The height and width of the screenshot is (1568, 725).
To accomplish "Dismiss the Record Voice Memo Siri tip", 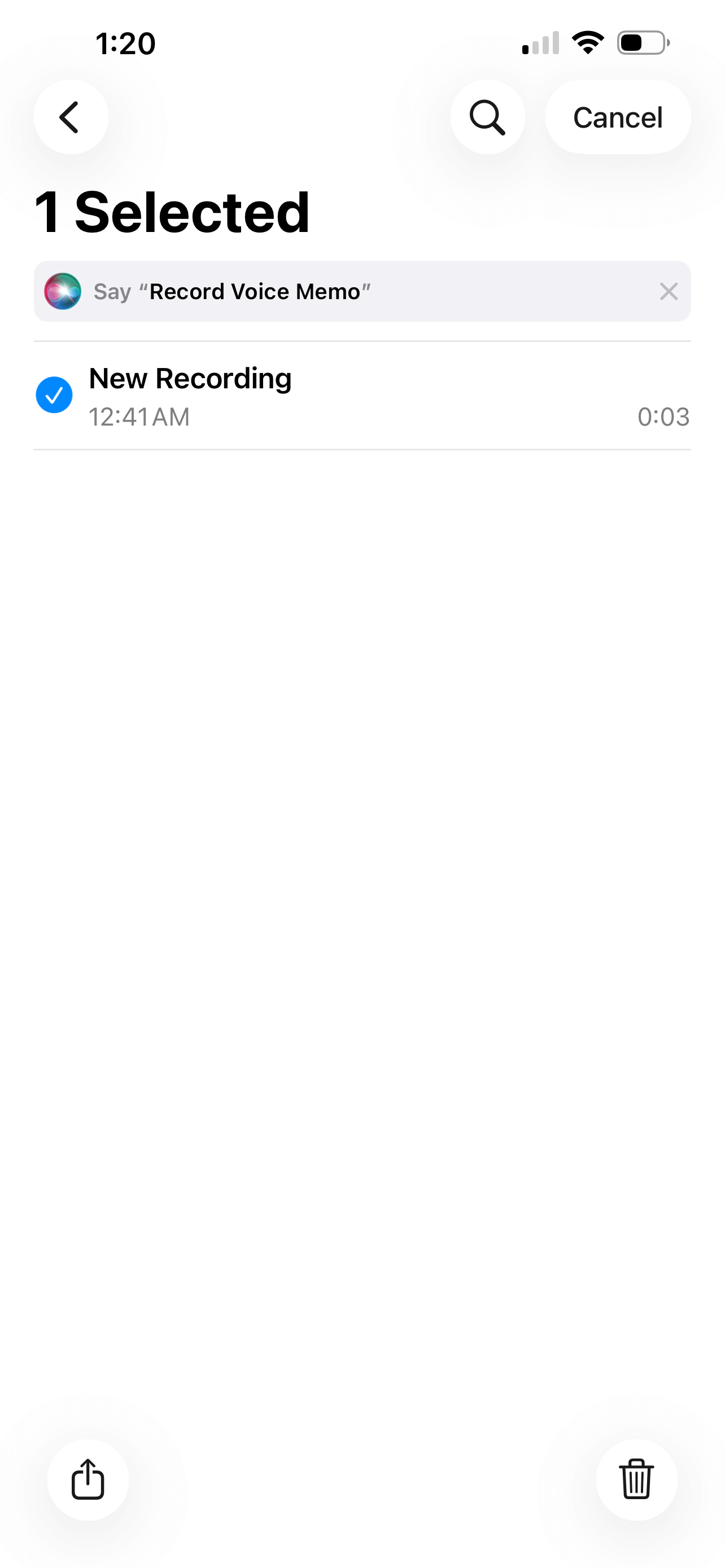I will point(669,292).
